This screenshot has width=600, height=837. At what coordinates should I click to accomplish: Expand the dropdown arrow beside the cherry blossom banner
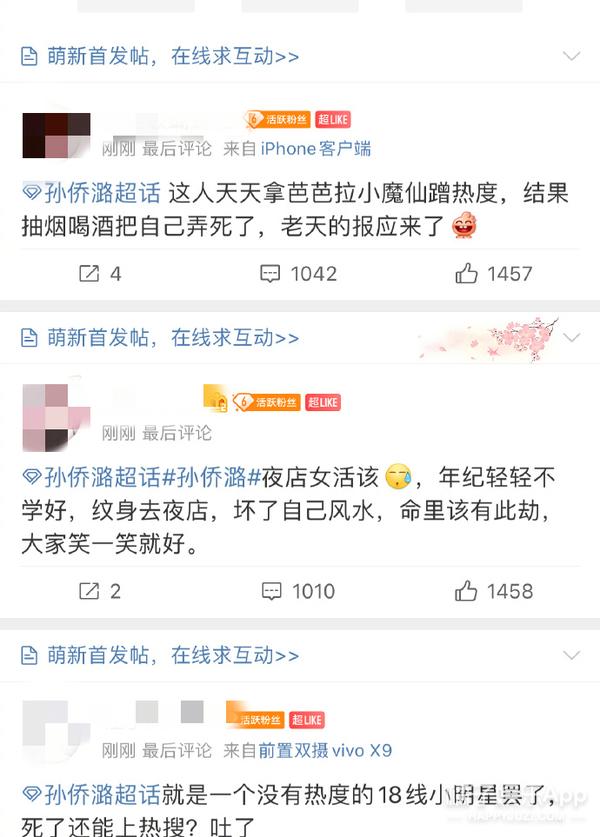(572, 337)
